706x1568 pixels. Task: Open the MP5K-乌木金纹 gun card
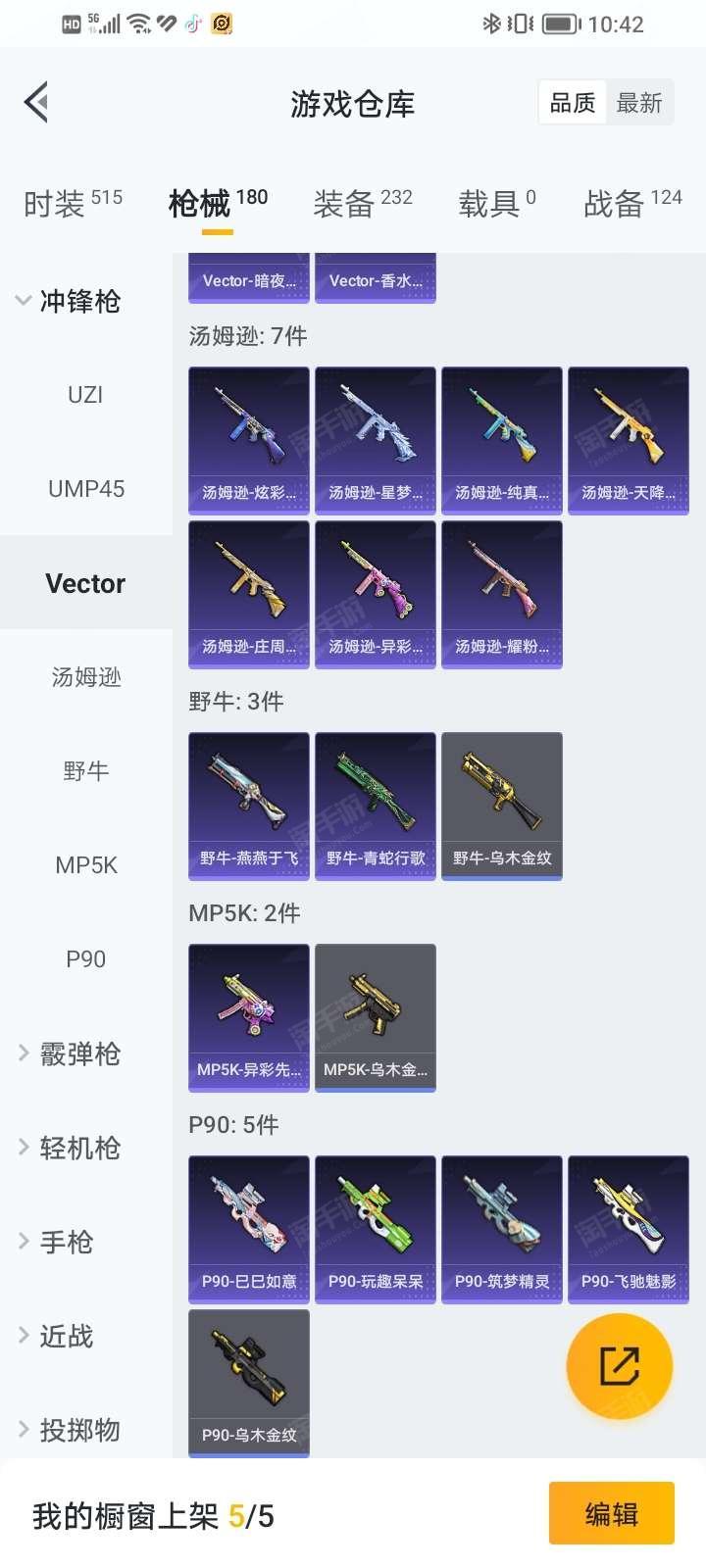(x=376, y=1018)
